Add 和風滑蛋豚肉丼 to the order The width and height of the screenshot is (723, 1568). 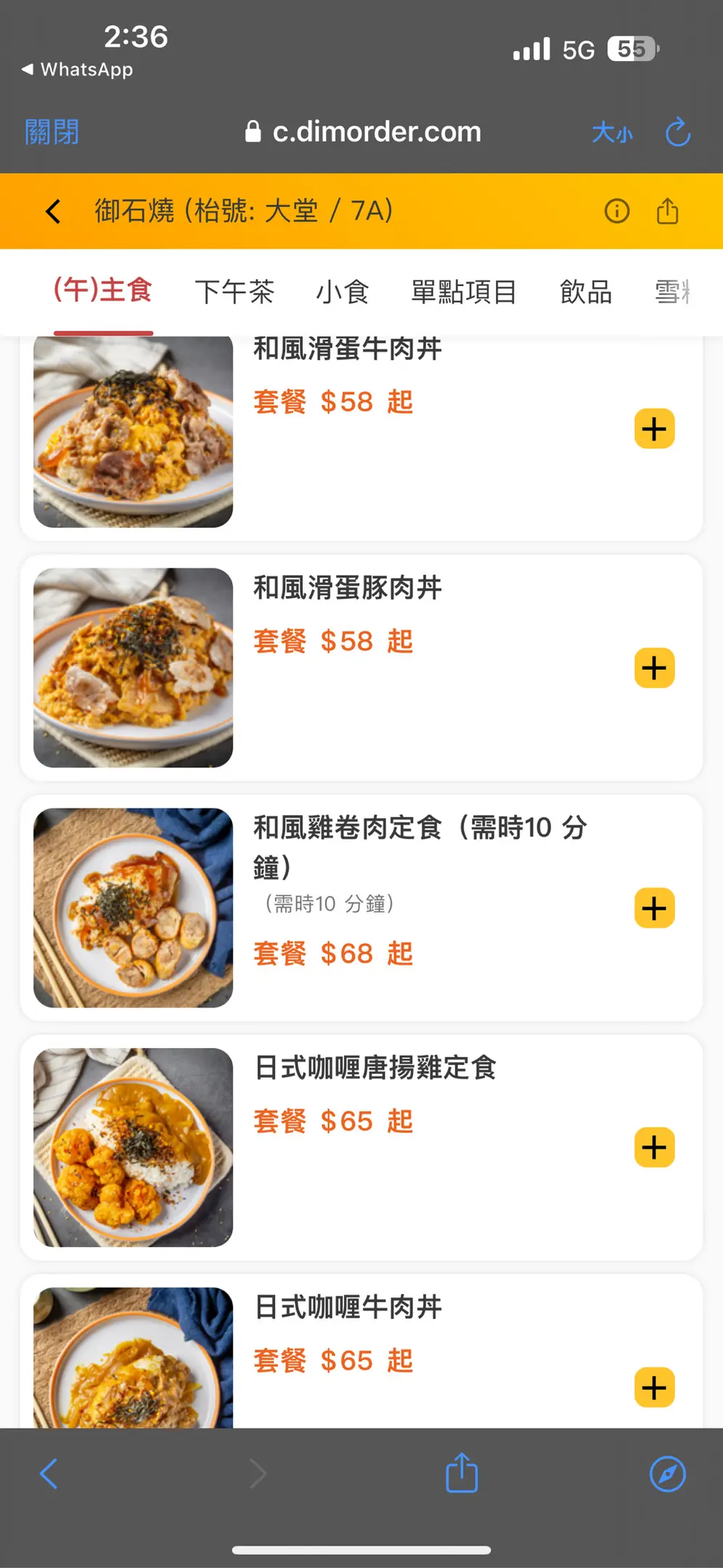click(x=654, y=668)
